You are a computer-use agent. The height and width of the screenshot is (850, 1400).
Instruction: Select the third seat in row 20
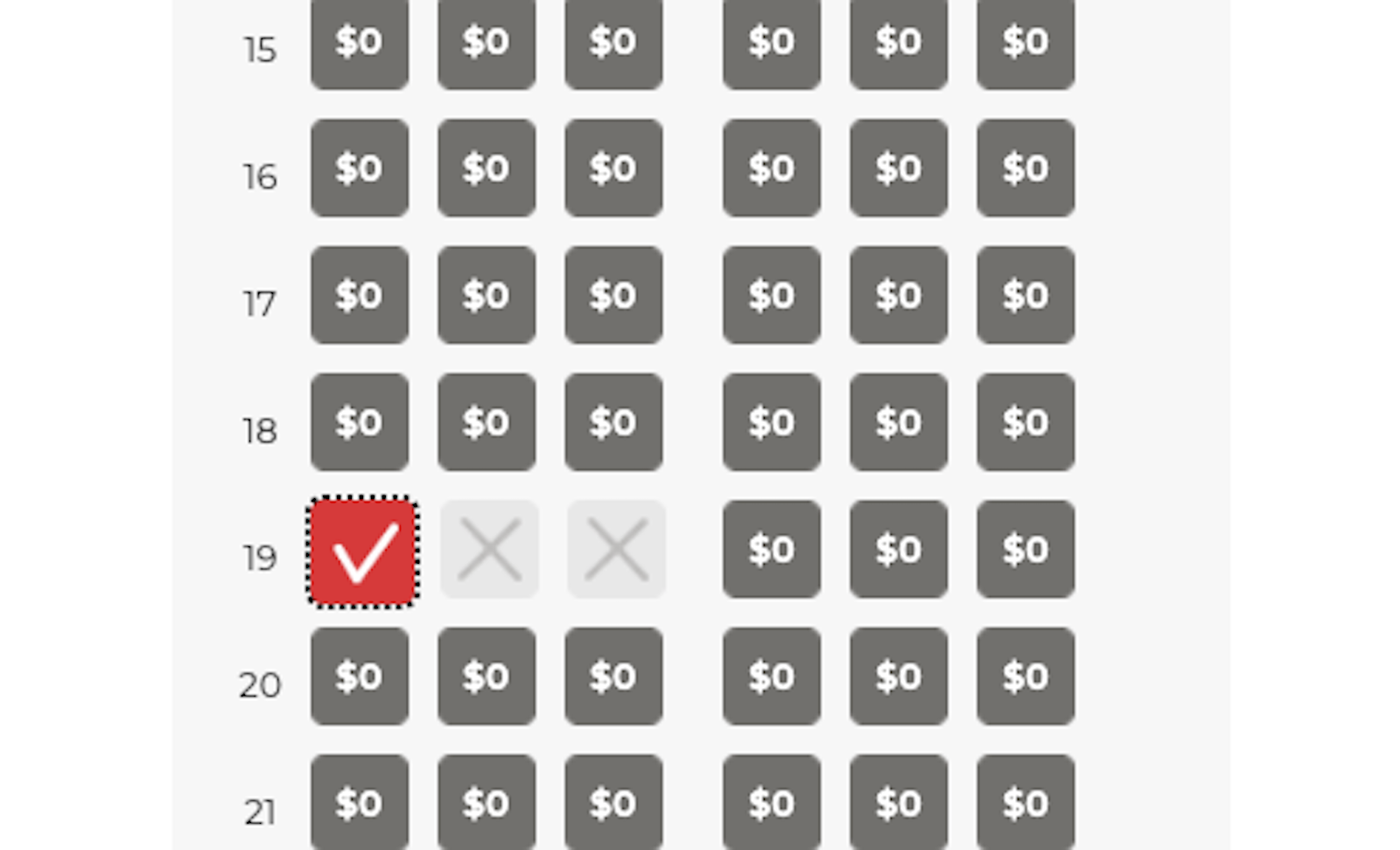coord(613,676)
